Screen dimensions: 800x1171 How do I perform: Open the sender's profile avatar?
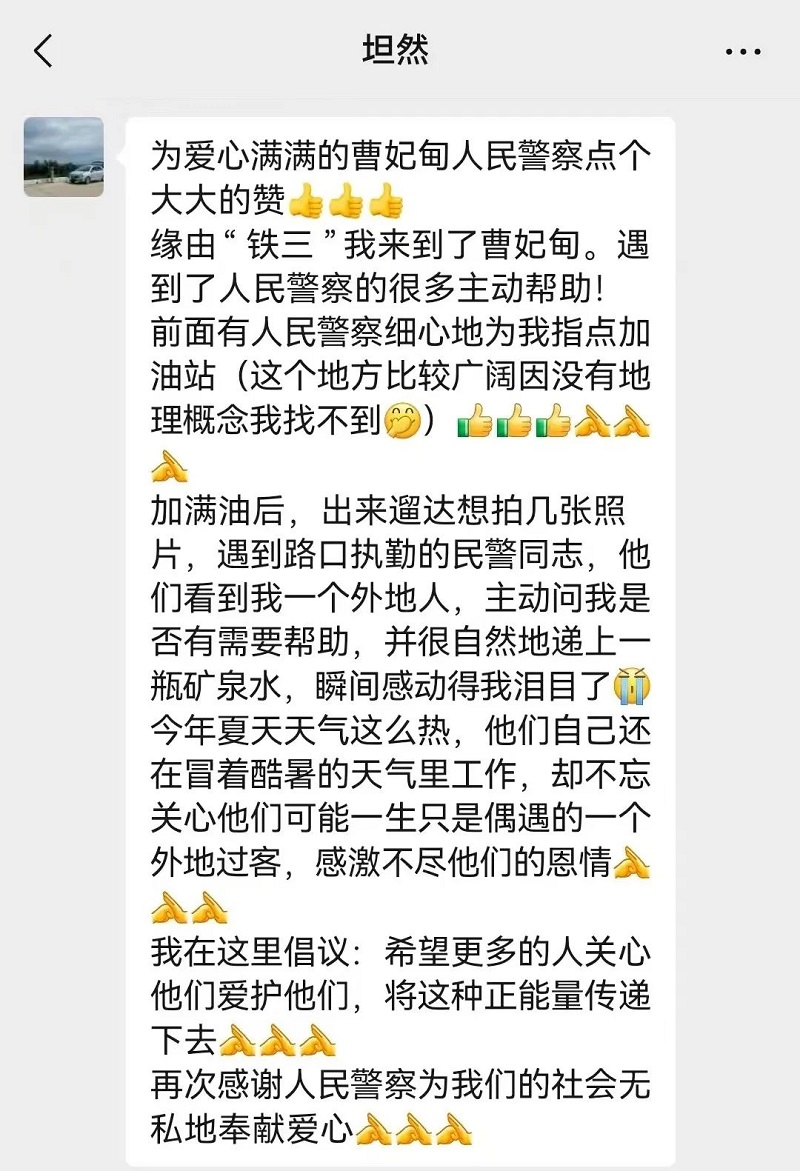pos(64,157)
